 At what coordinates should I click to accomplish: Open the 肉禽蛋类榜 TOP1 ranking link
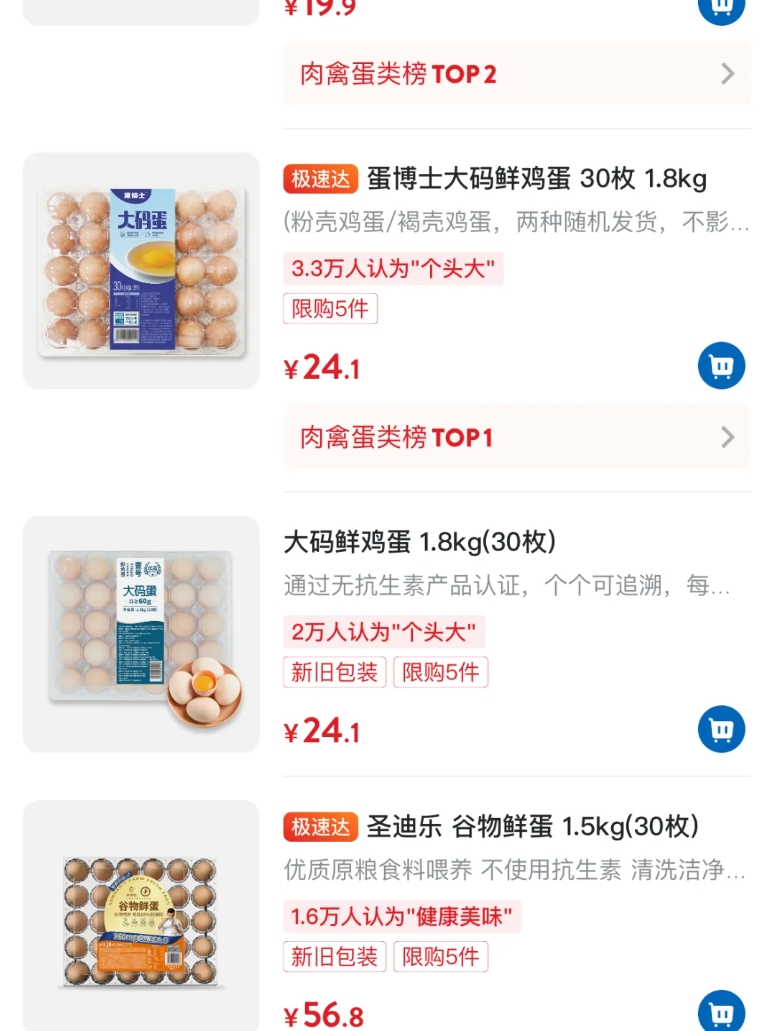coord(516,437)
